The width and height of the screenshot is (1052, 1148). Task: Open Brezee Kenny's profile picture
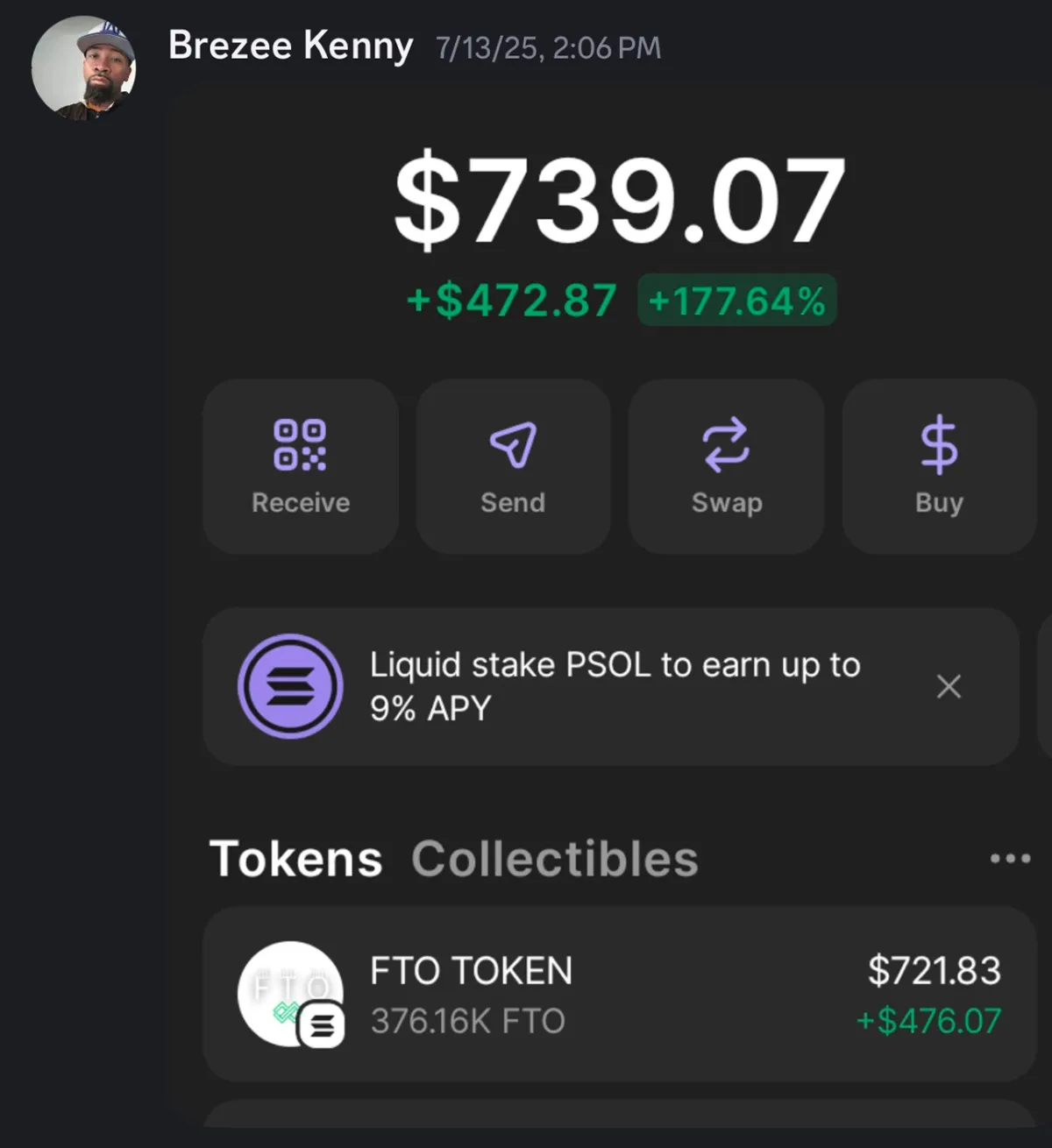pos(84,67)
